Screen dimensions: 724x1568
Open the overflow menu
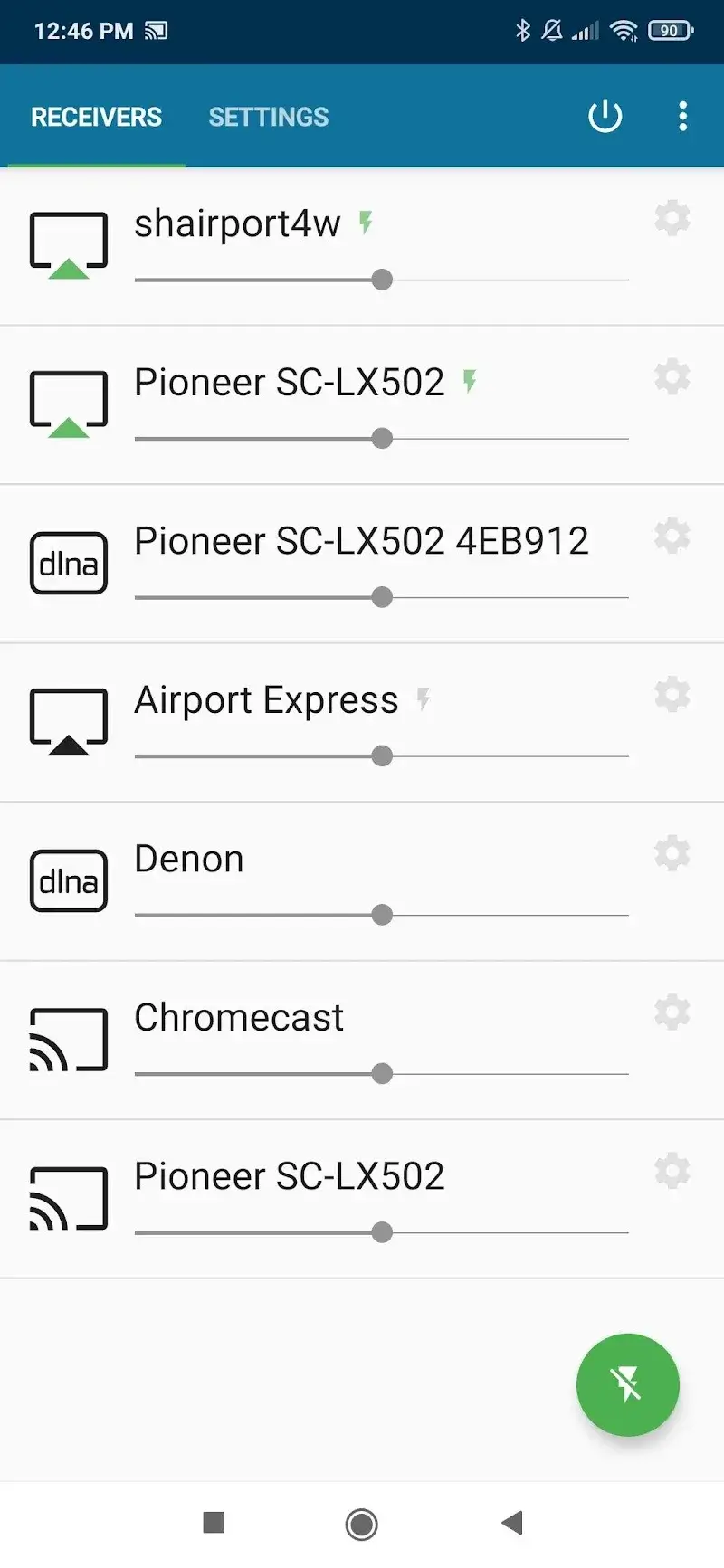click(682, 116)
